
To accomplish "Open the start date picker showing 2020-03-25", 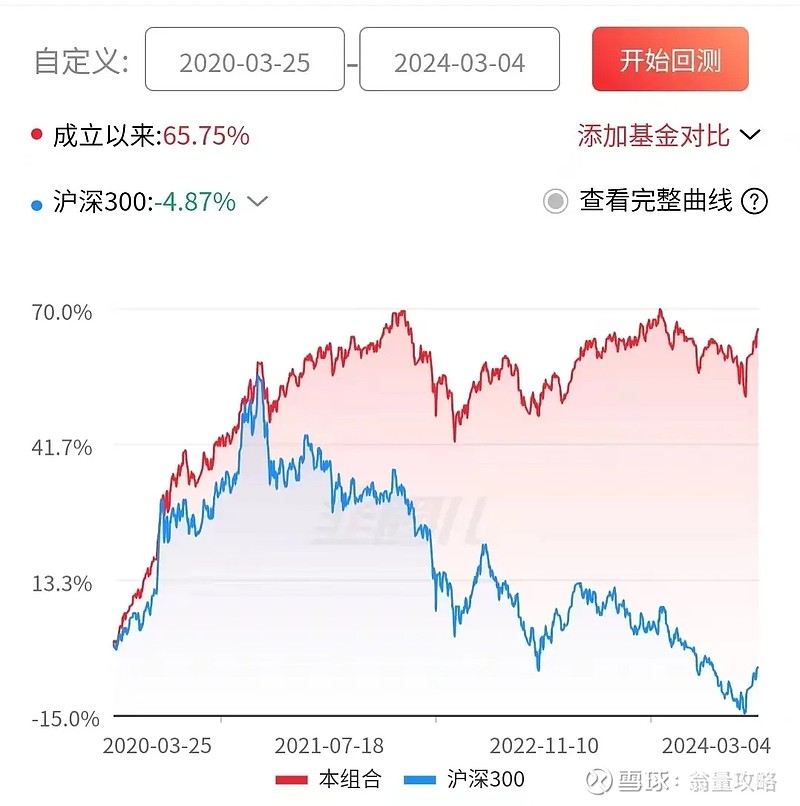I will click(244, 60).
